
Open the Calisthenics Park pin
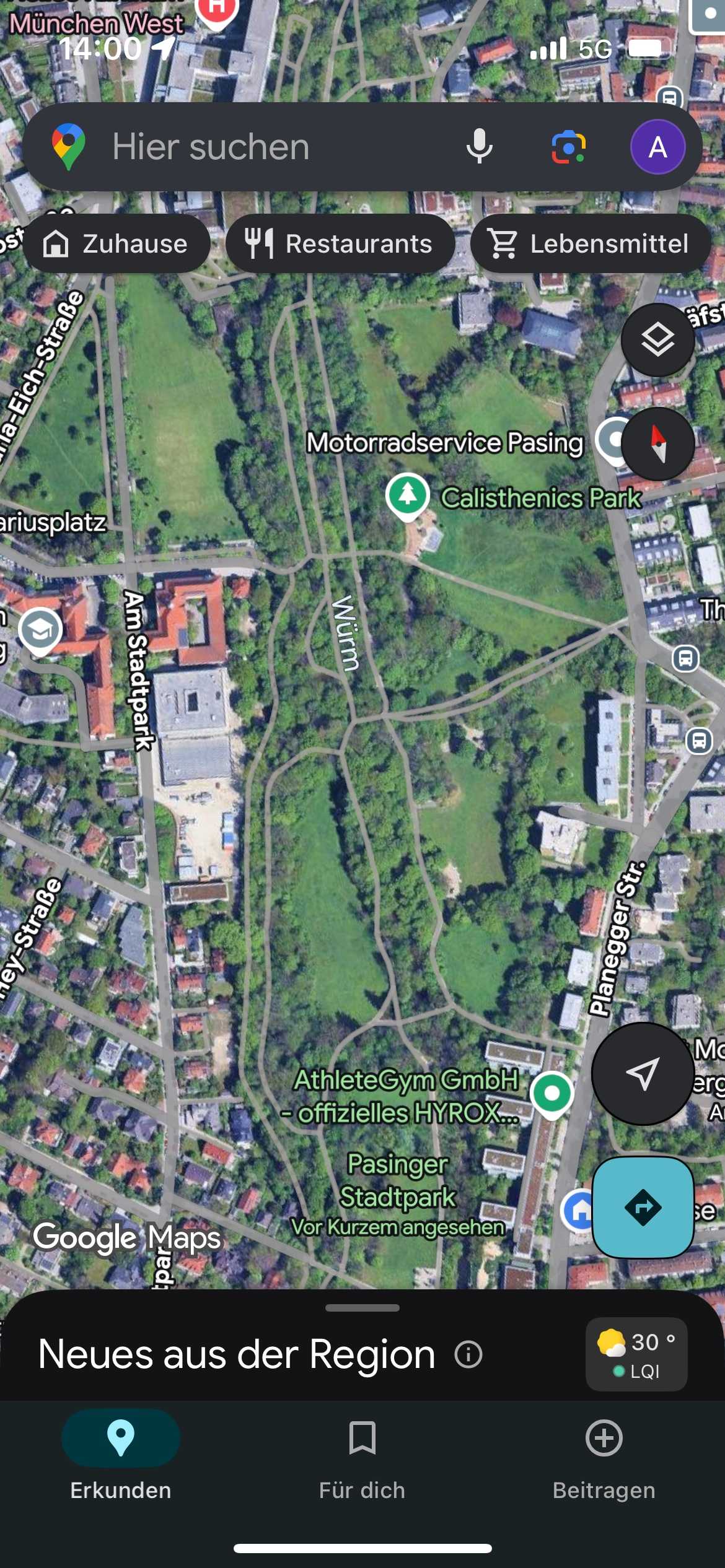407,495
